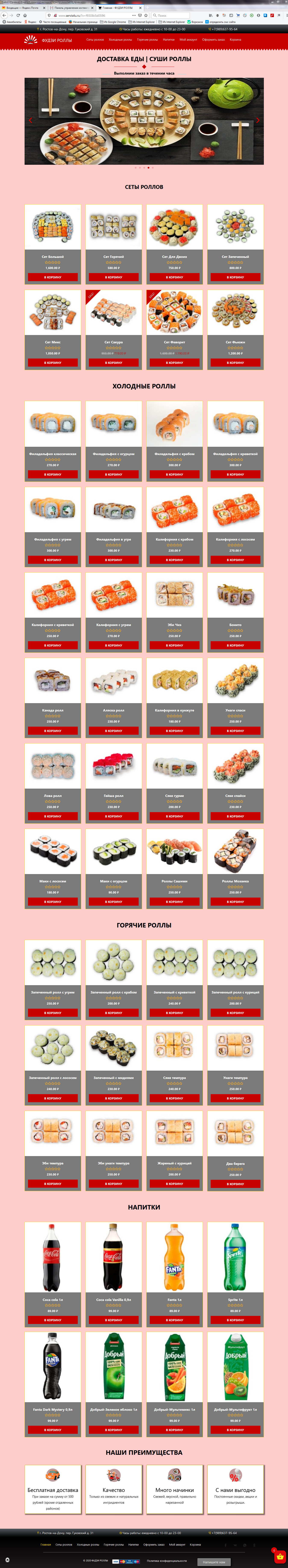The width and height of the screenshot is (288, 1568).
Task: Show next slide in the banner carousel
Action: [x=258, y=121]
